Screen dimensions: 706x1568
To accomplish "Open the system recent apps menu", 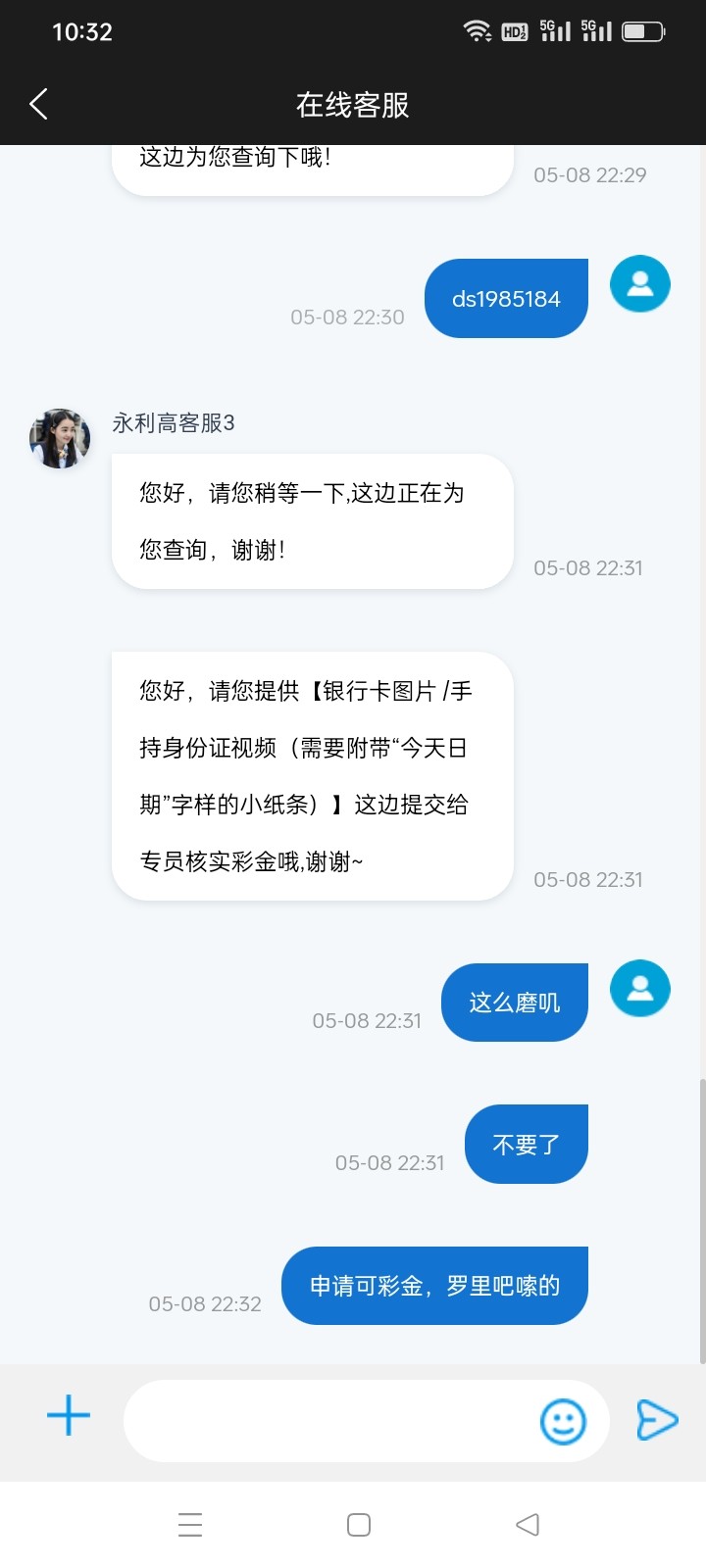I will point(190,1525).
